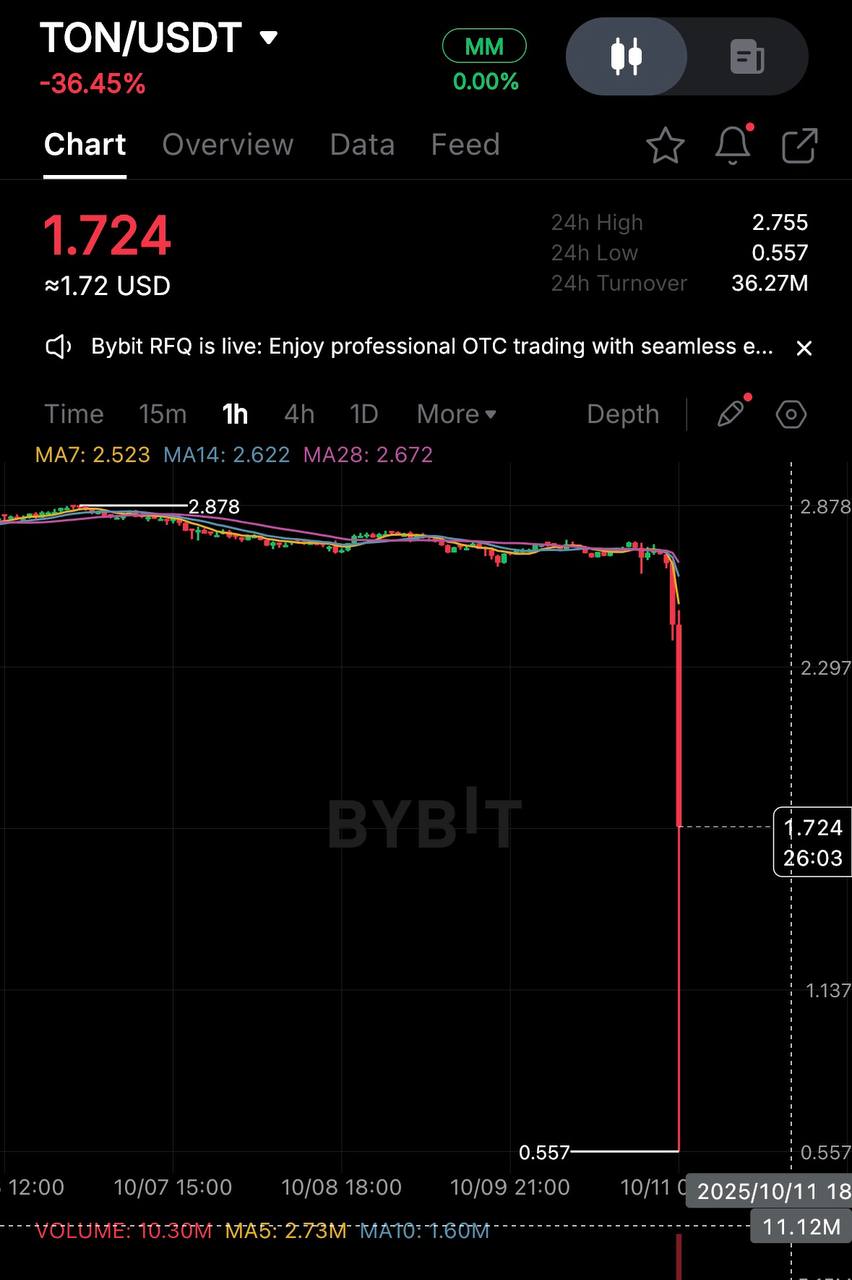This screenshot has height=1280, width=852.
Task: Go to the Feed tab
Action: tap(465, 145)
